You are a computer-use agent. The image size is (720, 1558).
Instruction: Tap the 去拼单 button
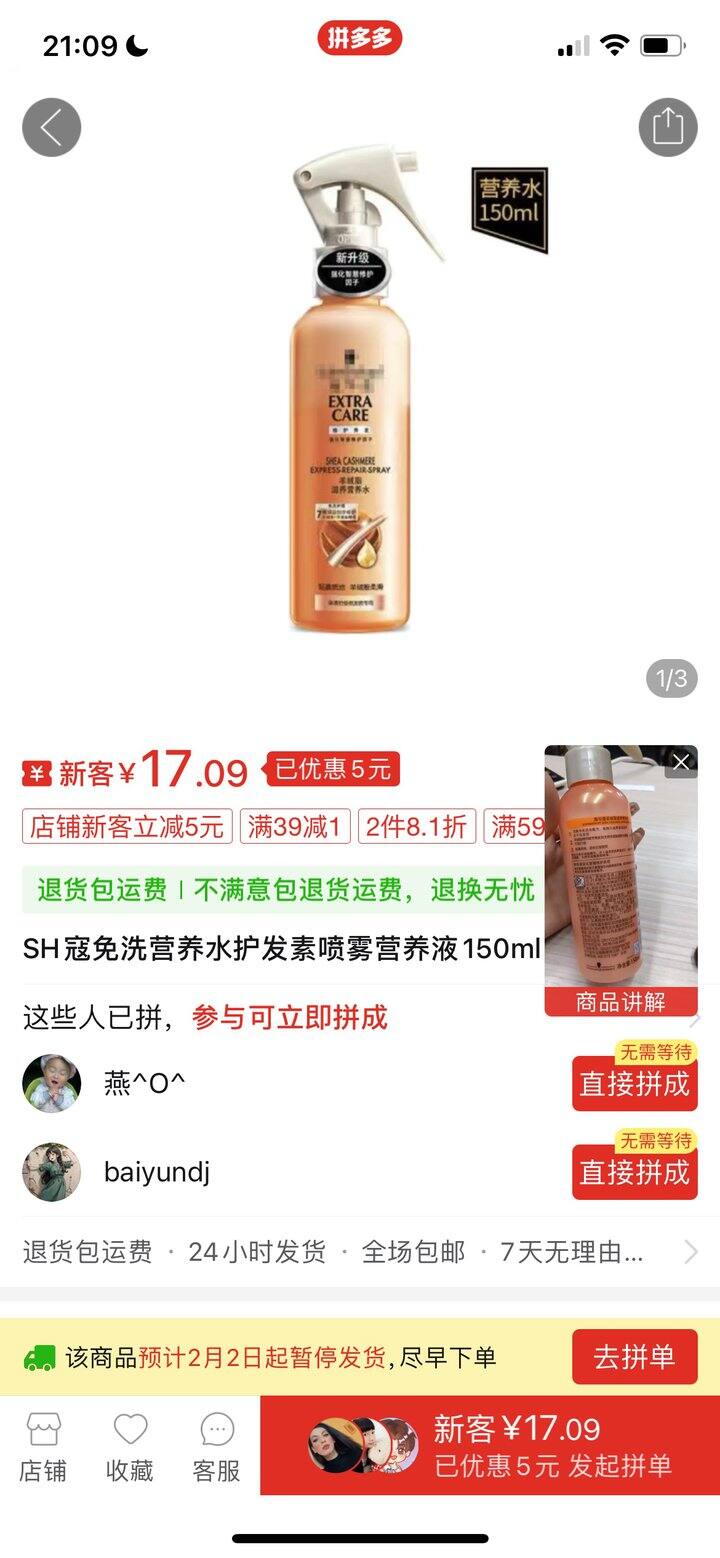coord(634,1357)
